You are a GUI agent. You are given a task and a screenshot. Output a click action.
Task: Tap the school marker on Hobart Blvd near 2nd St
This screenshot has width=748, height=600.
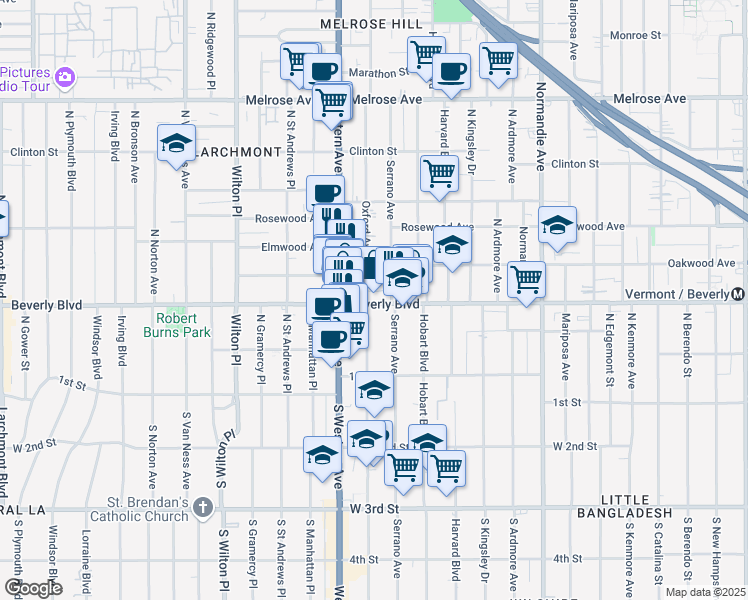click(x=428, y=442)
